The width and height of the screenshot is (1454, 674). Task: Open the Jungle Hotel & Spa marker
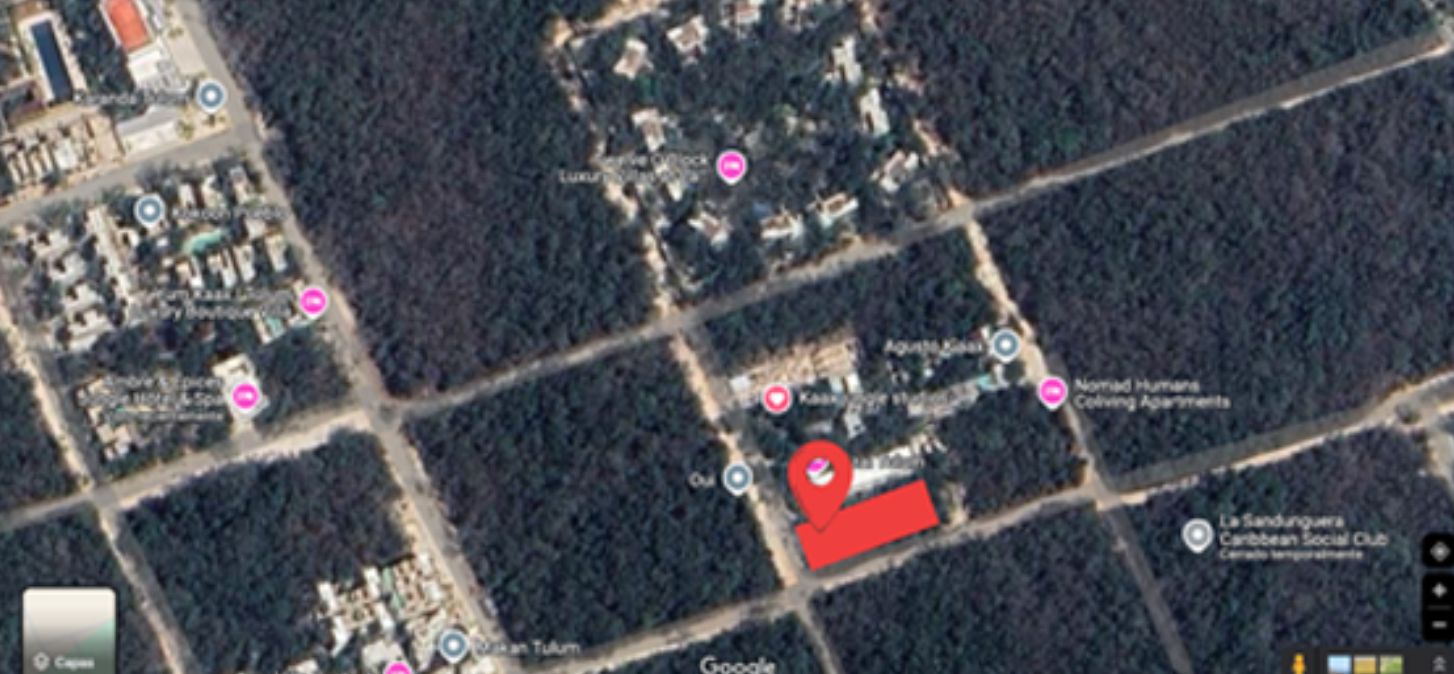click(246, 397)
